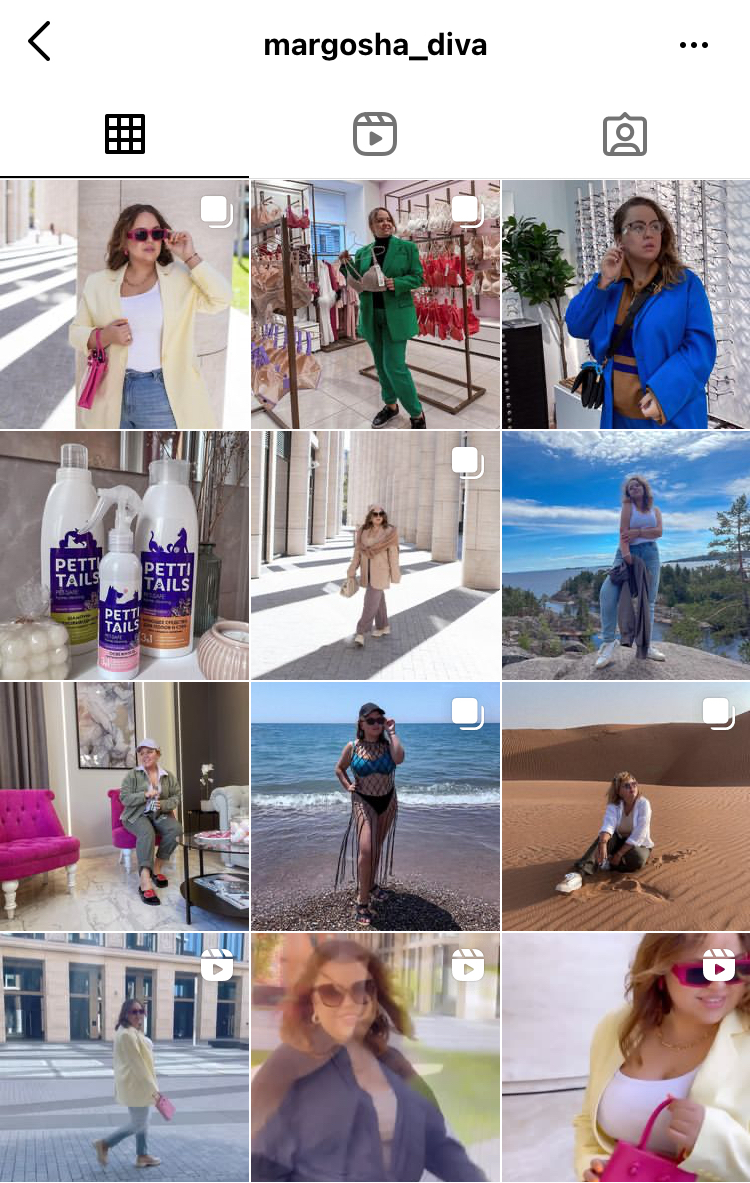The image size is (750, 1183).
Task: Switch to the posts grid tab
Action: (x=125, y=134)
